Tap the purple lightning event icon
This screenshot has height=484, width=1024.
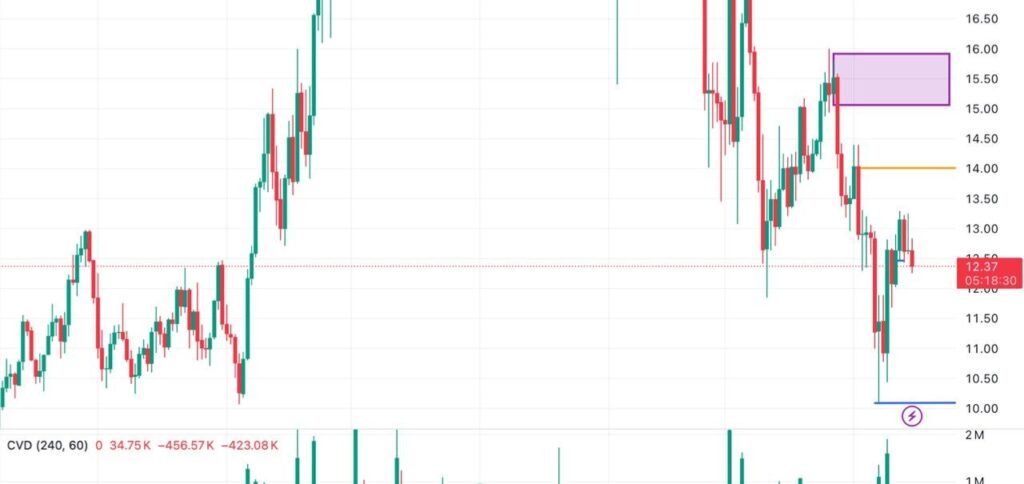tap(912, 416)
